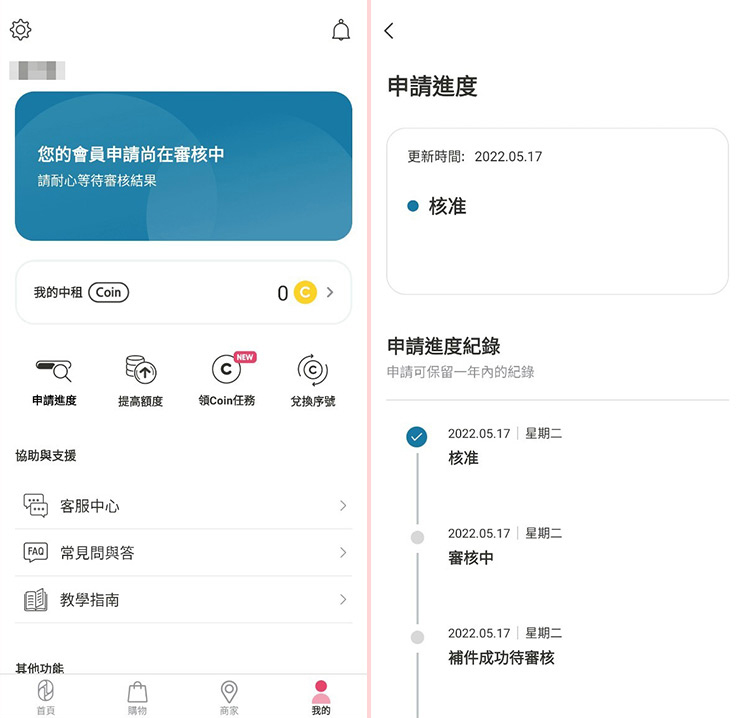740x718 pixels.
Task: Open the notifications bell
Action: [341, 31]
